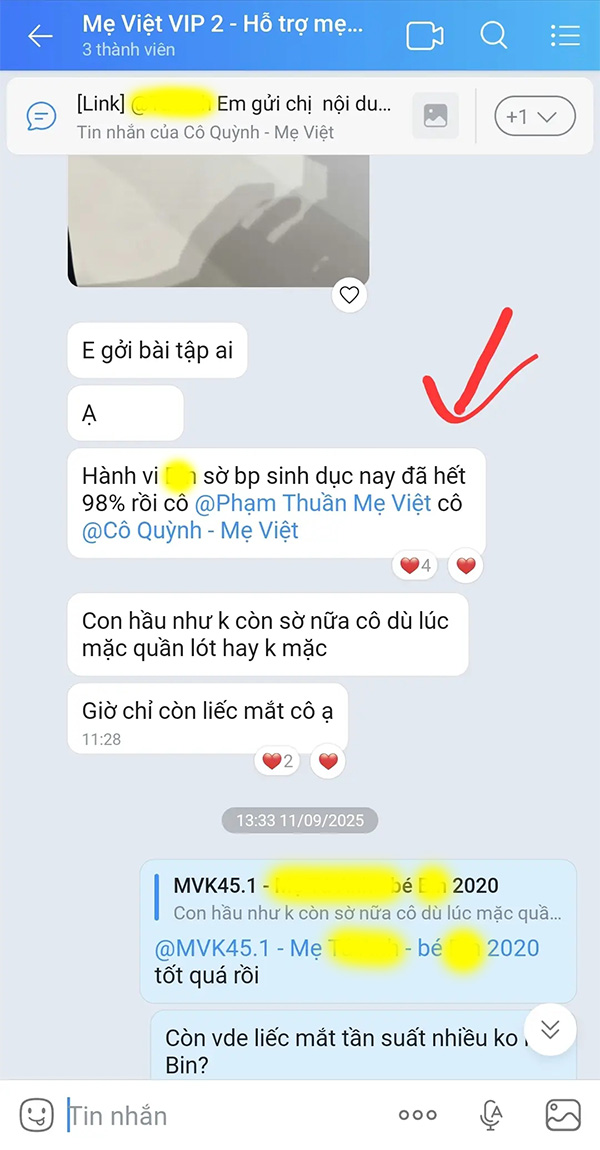Search messages in this conversation
The width and height of the screenshot is (600, 1150).
pos(494,37)
